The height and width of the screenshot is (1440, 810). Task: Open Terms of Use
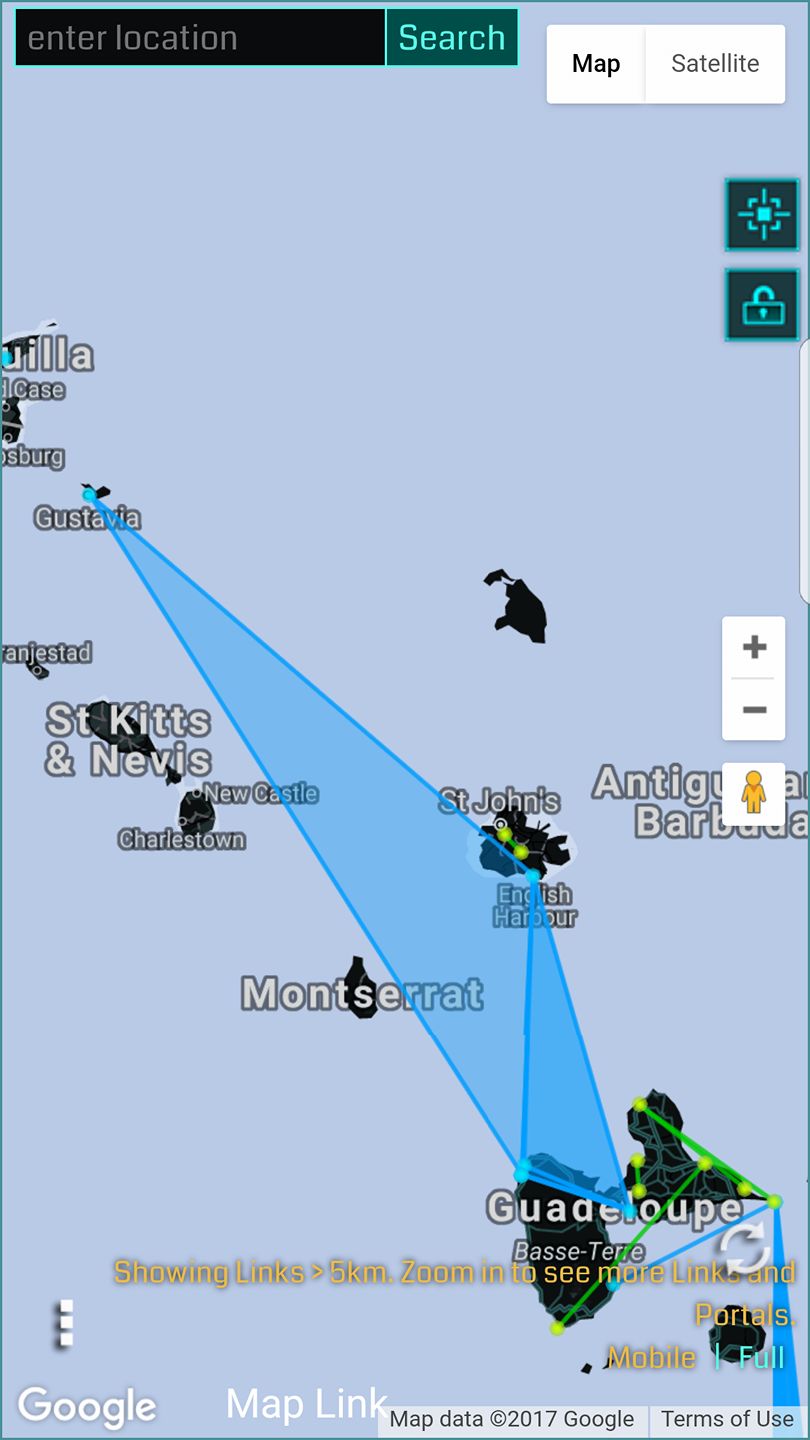click(727, 1419)
